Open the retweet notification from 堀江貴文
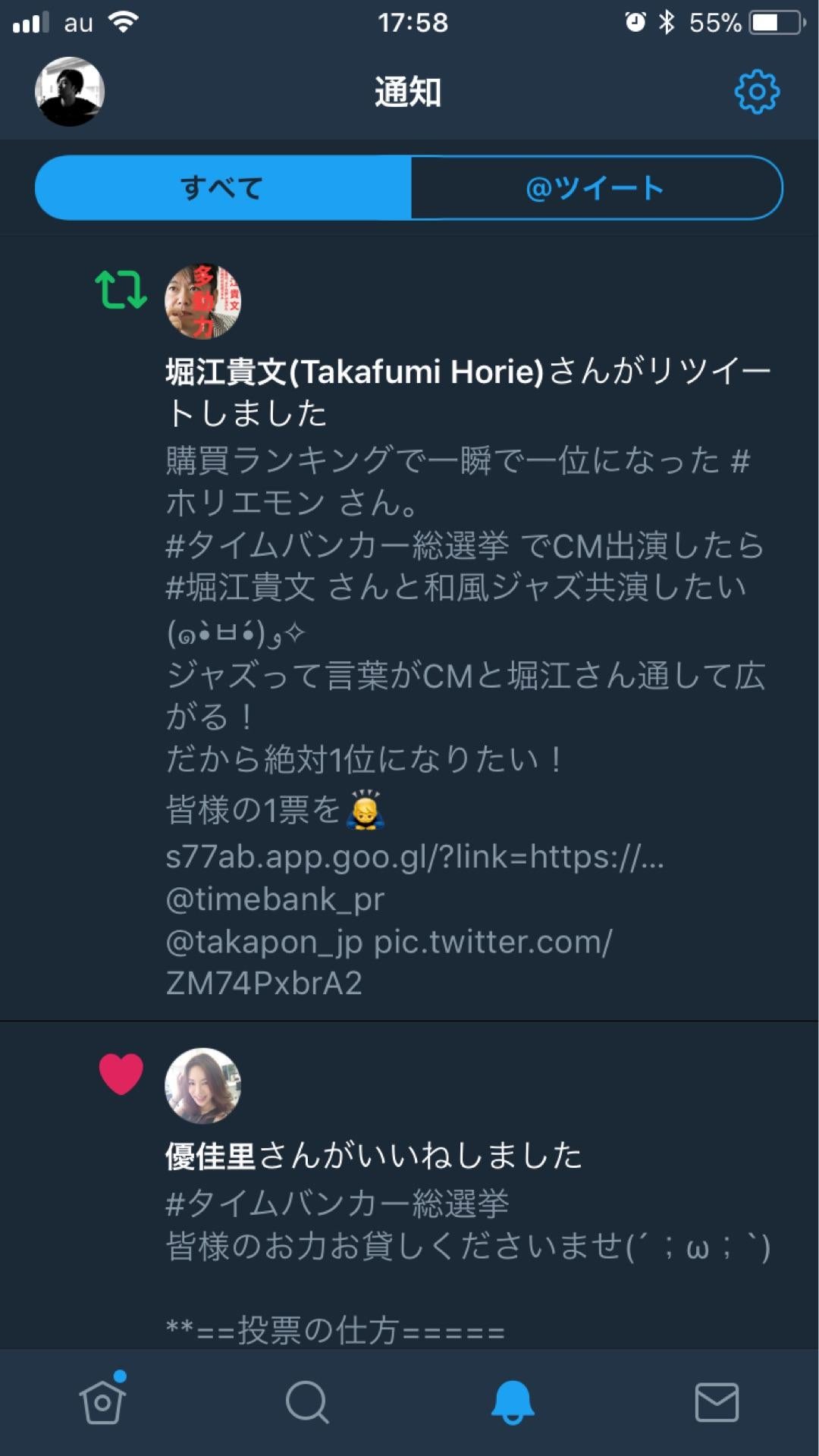819x1456 pixels. point(467,392)
